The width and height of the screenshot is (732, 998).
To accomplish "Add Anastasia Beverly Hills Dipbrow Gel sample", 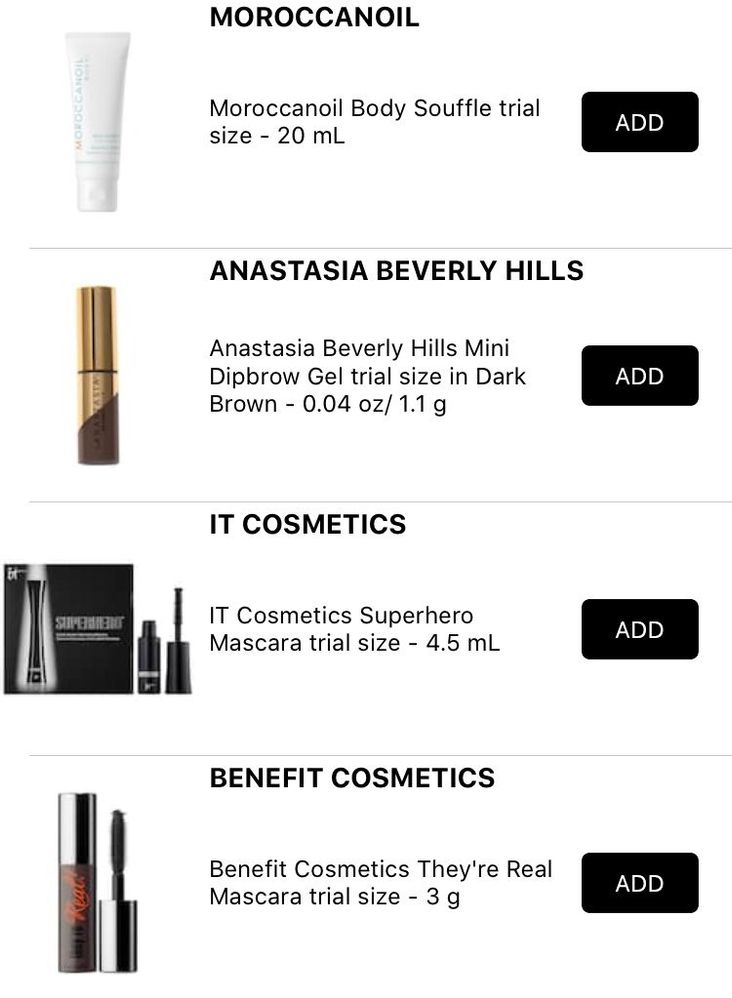I will click(x=639, y=376).
